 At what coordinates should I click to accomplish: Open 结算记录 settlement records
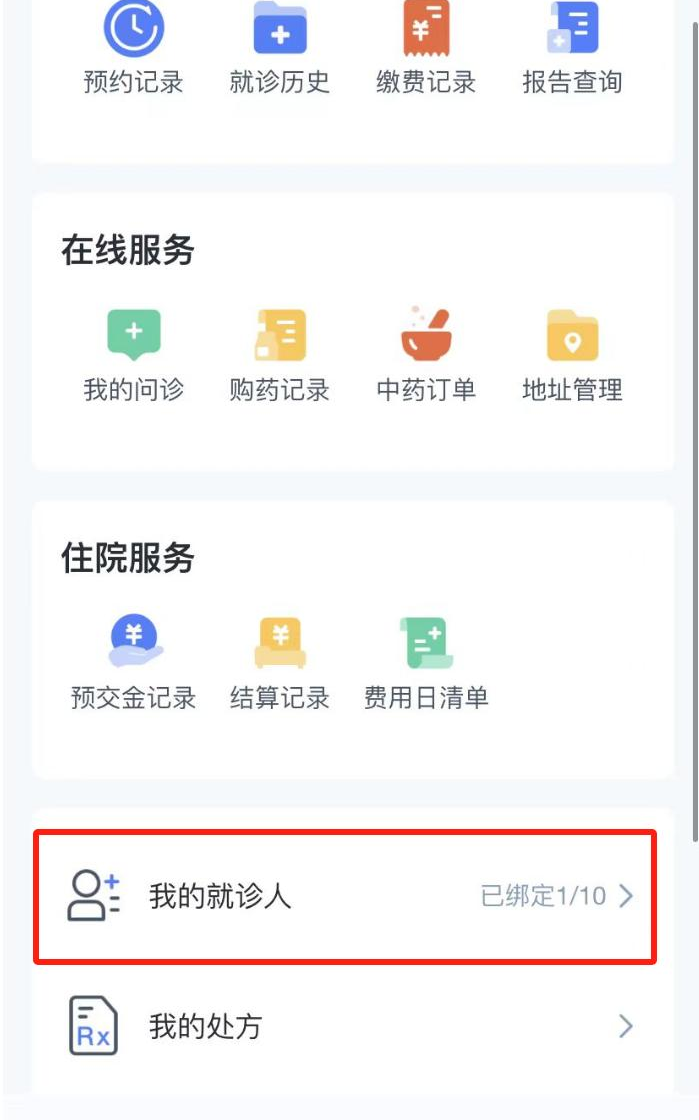click(280, 663)
